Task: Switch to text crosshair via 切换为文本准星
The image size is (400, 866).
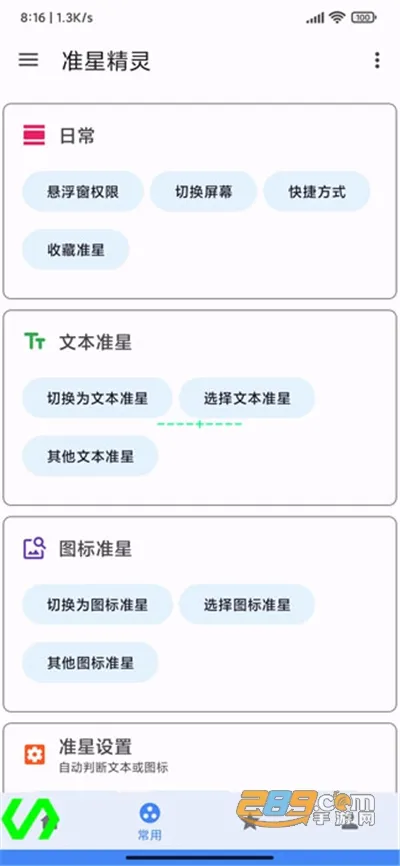Action: [97, 398]
